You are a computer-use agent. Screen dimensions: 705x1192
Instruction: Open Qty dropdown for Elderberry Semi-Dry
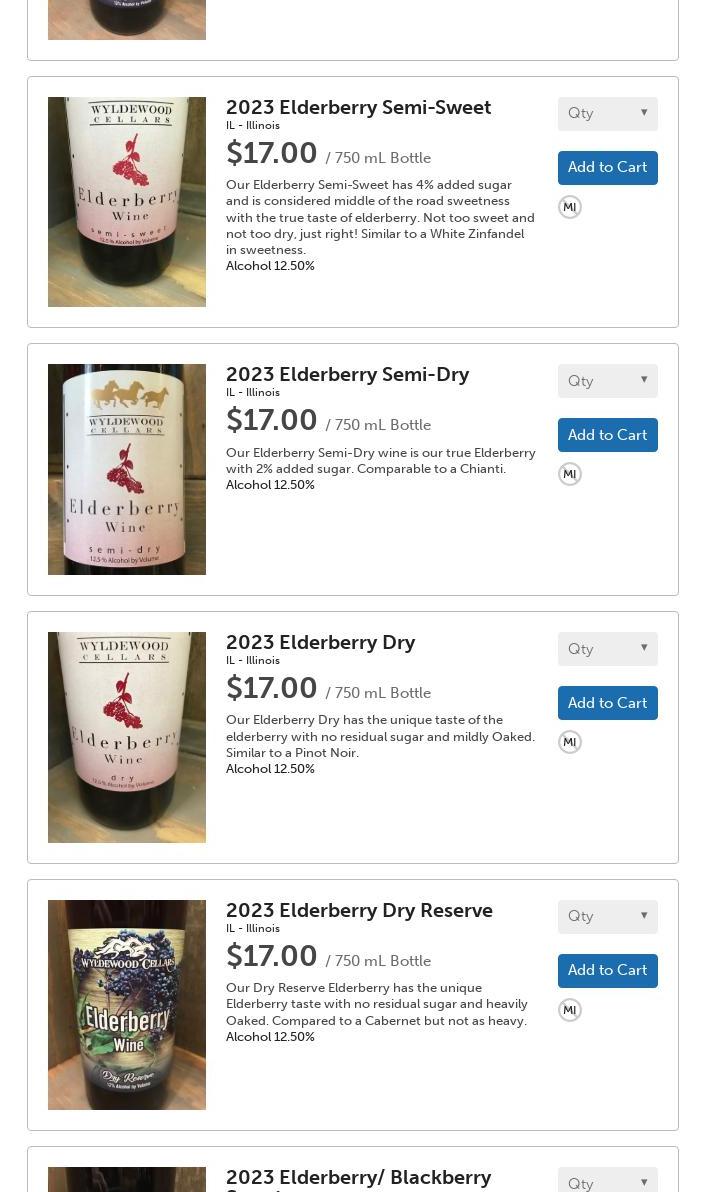pos(607,381)
